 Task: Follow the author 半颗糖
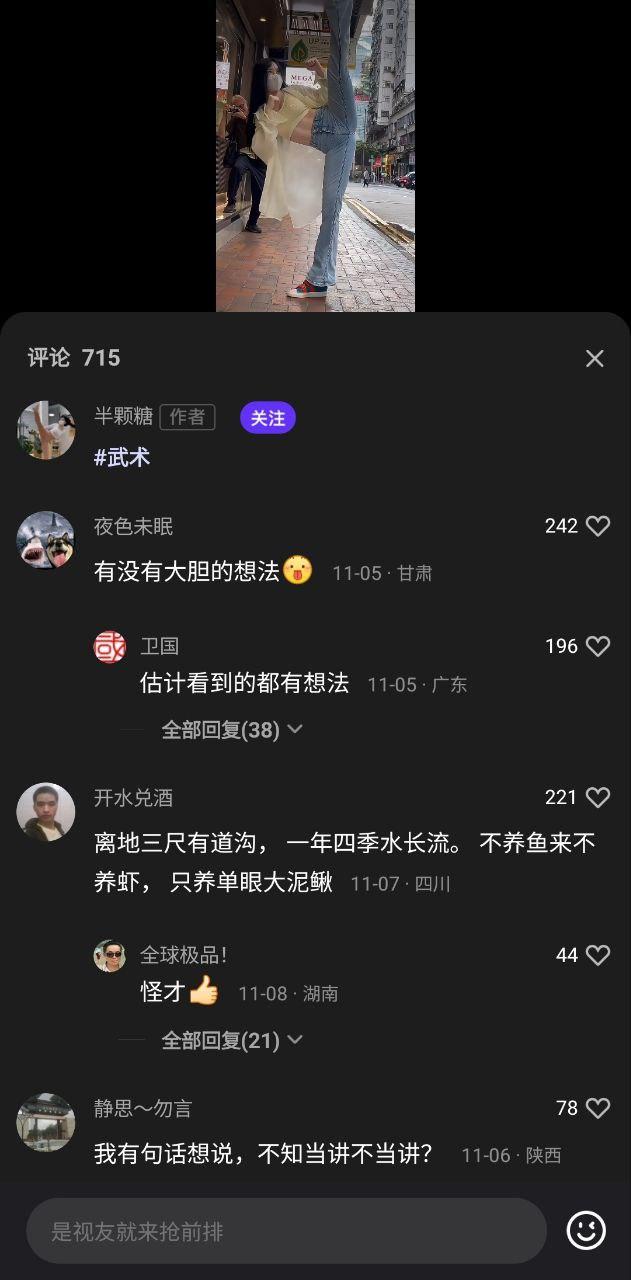point(268,418)
